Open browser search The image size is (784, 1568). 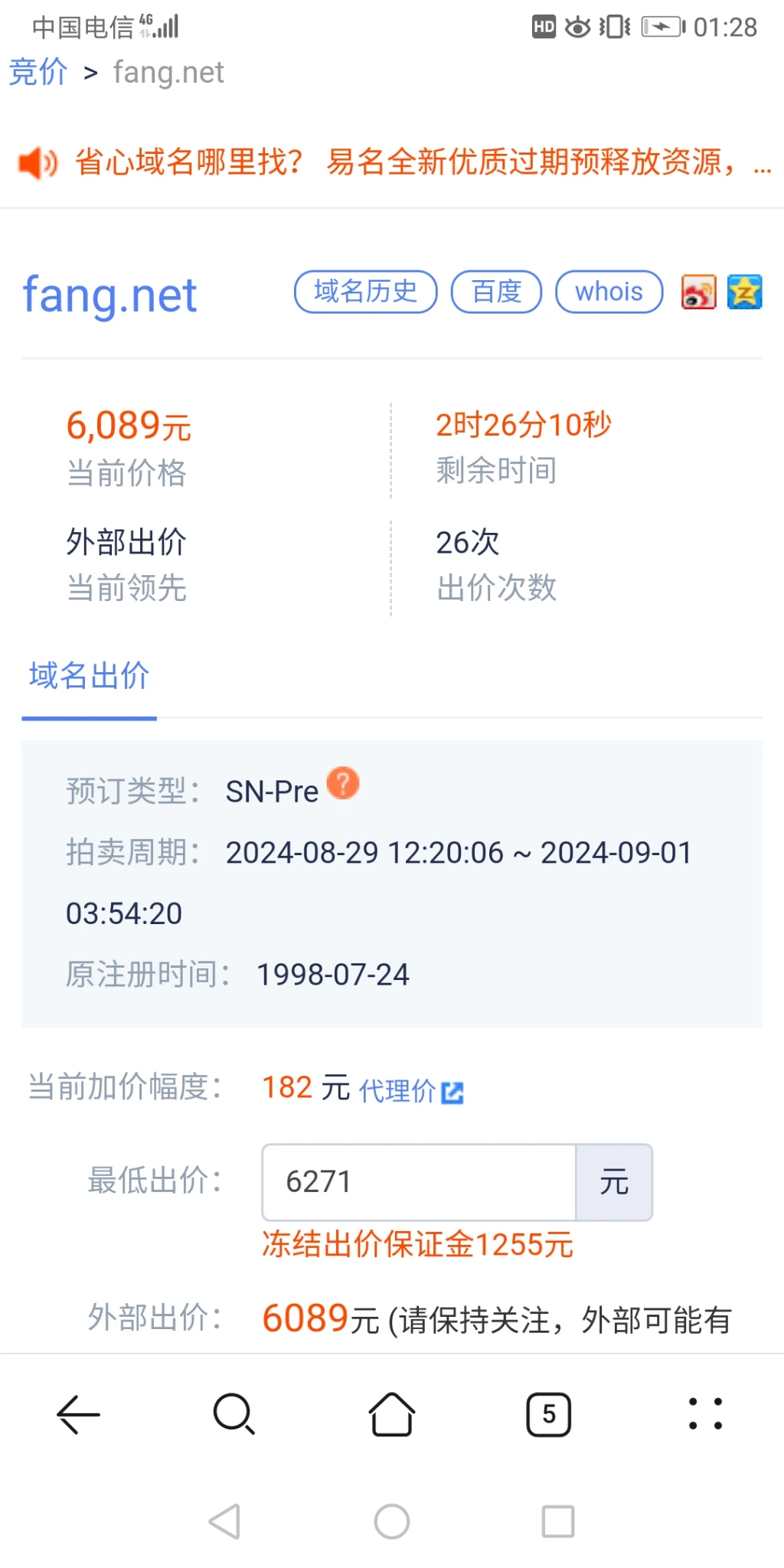(234, 1414)
